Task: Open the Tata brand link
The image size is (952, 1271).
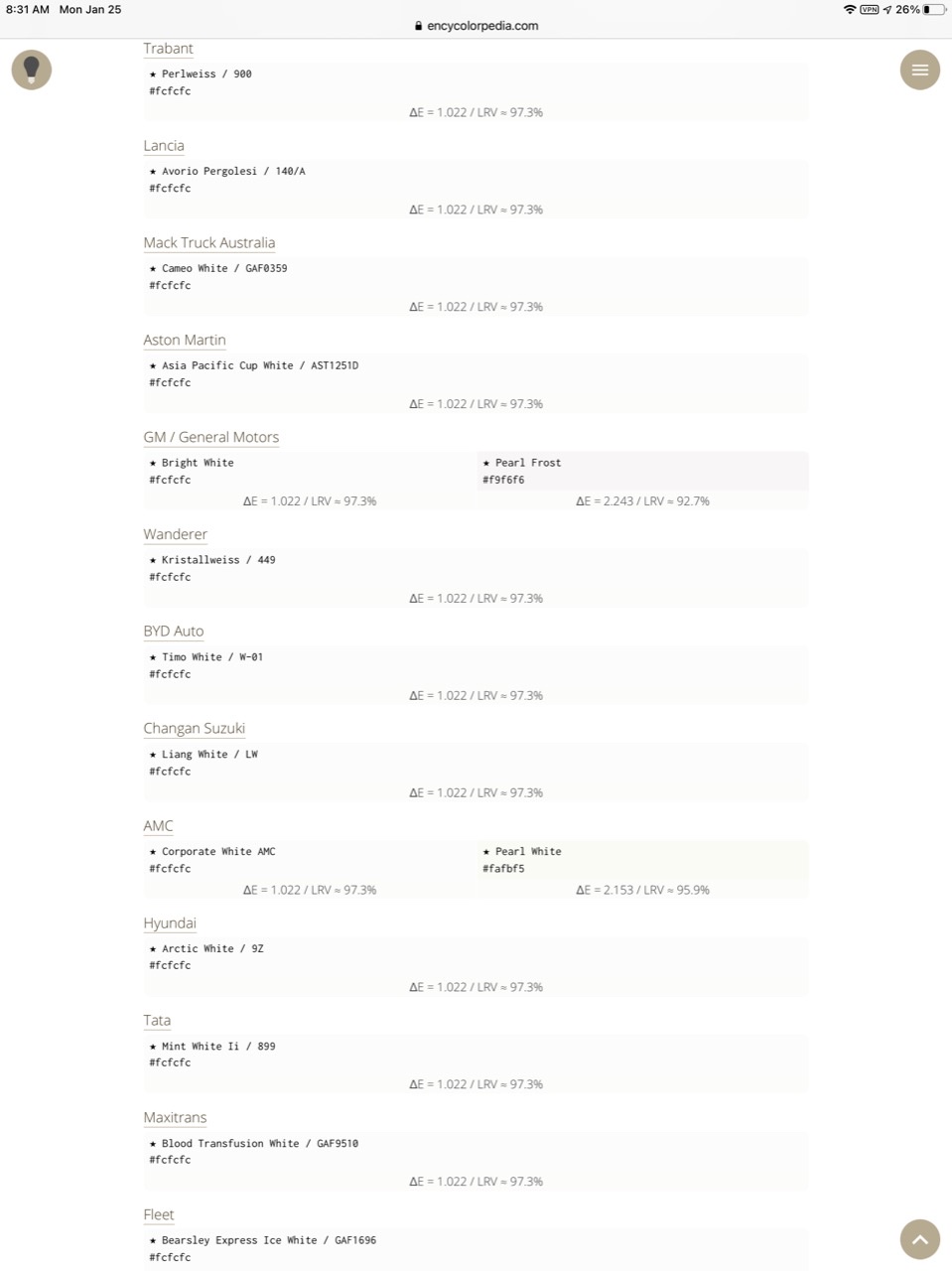Action: pos(157,1021)
